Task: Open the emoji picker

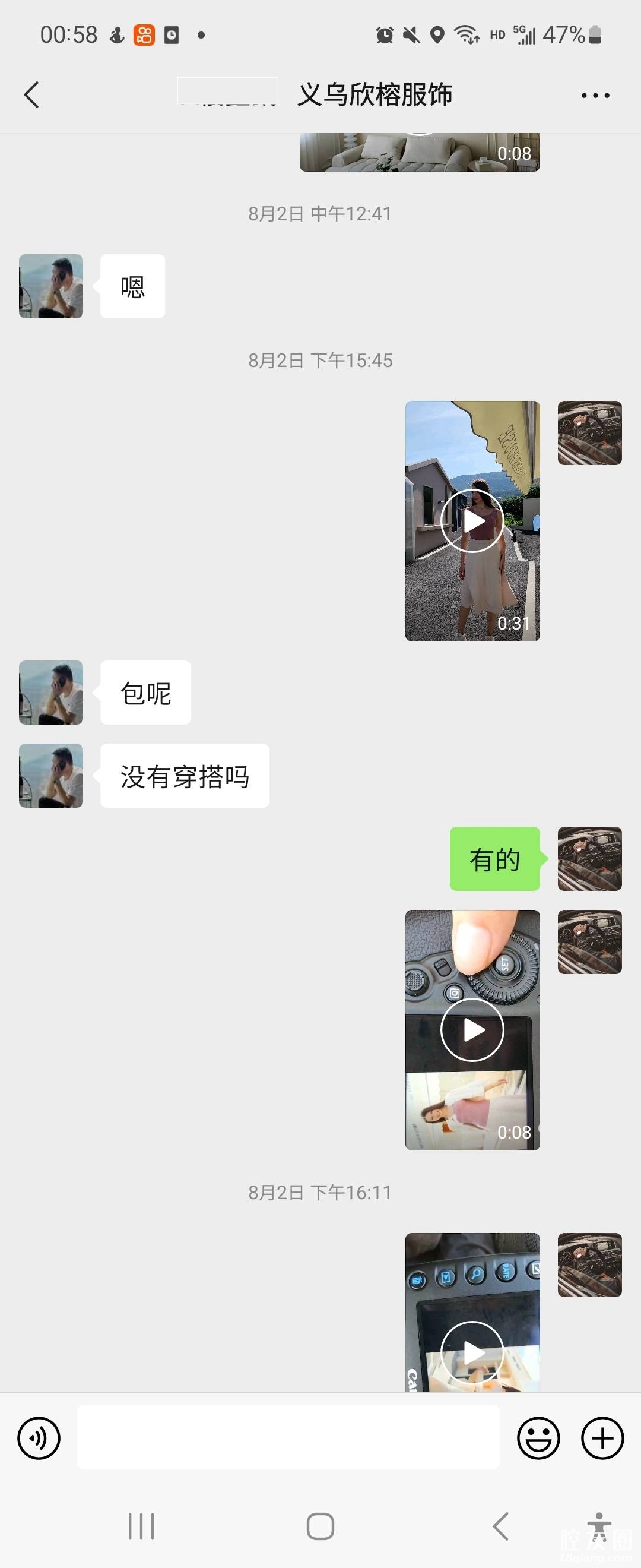Action: [x=538, y=1438]
